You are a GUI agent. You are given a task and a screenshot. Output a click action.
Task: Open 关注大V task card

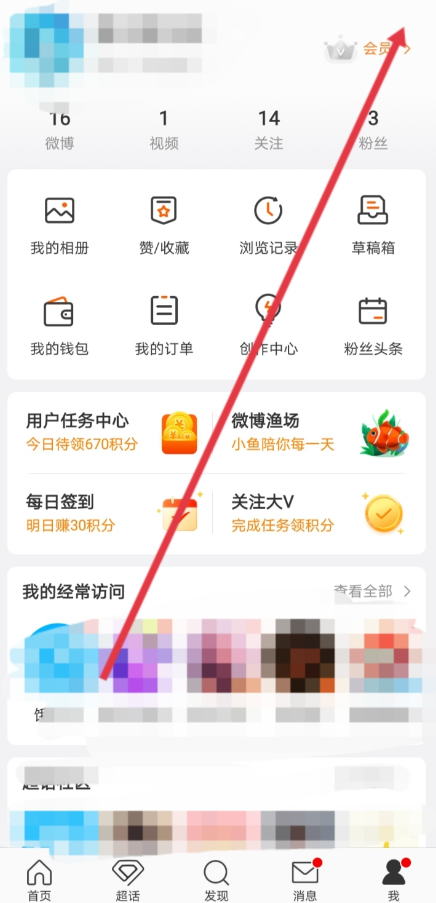point(320,513)
